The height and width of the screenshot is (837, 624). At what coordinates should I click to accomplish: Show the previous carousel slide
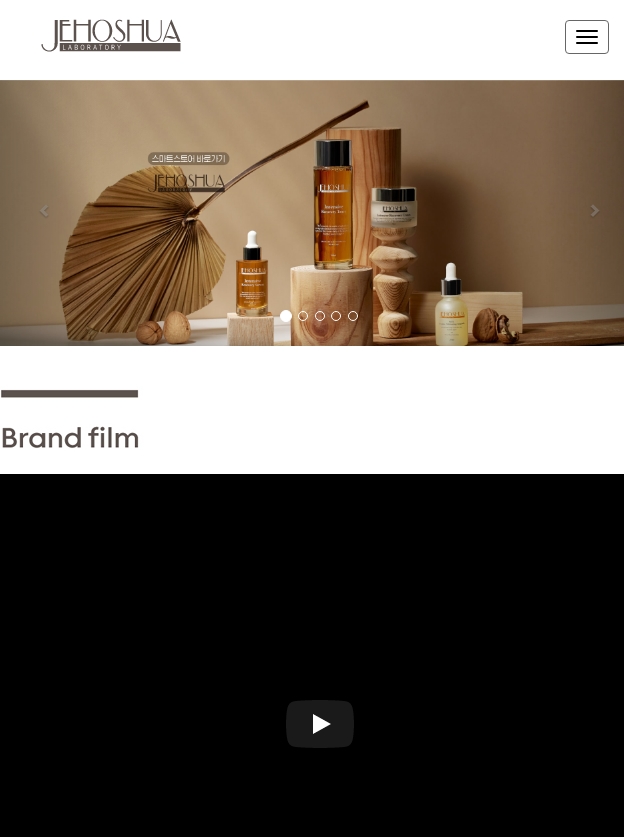coord(44,212)
